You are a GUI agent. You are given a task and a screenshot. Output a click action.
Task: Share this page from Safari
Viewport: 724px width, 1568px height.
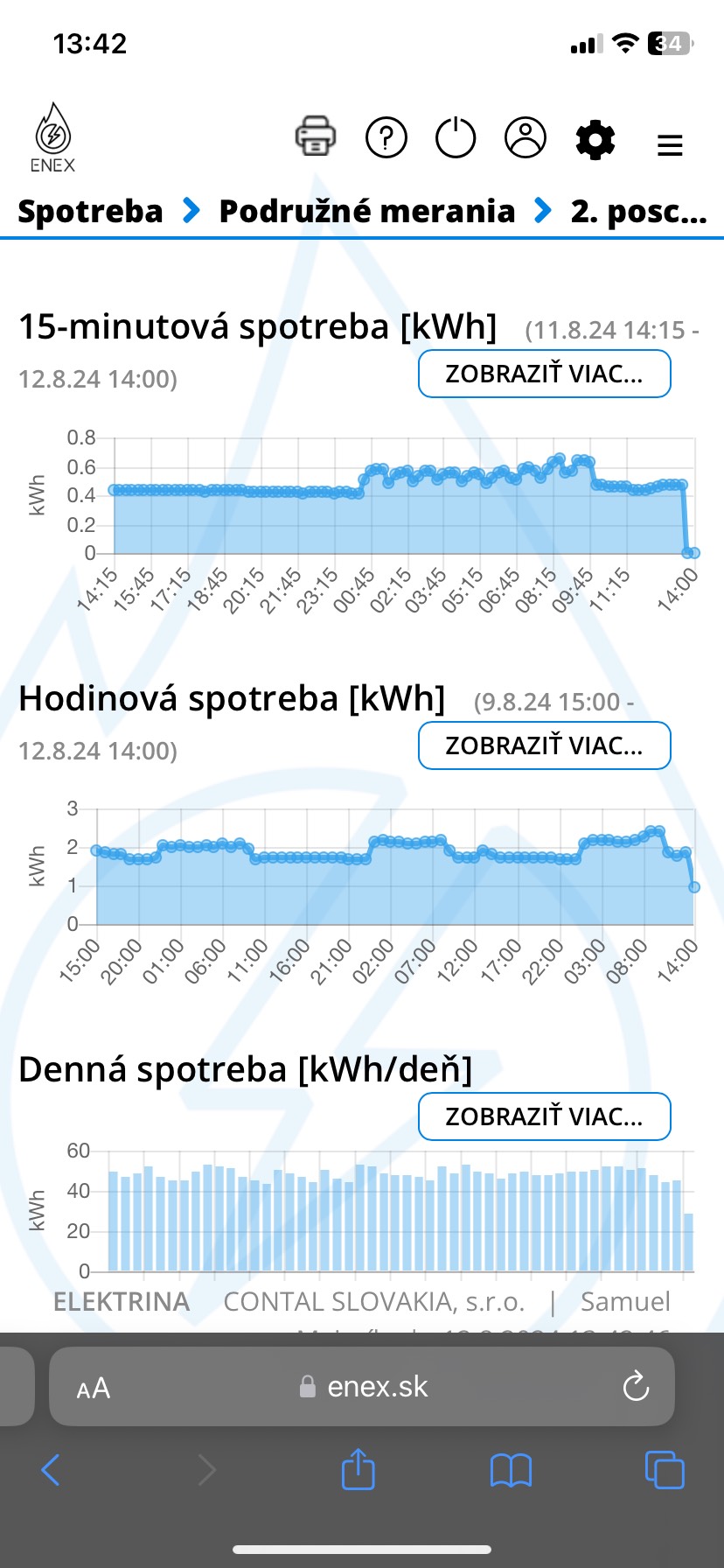click(x=358, y=1469)
